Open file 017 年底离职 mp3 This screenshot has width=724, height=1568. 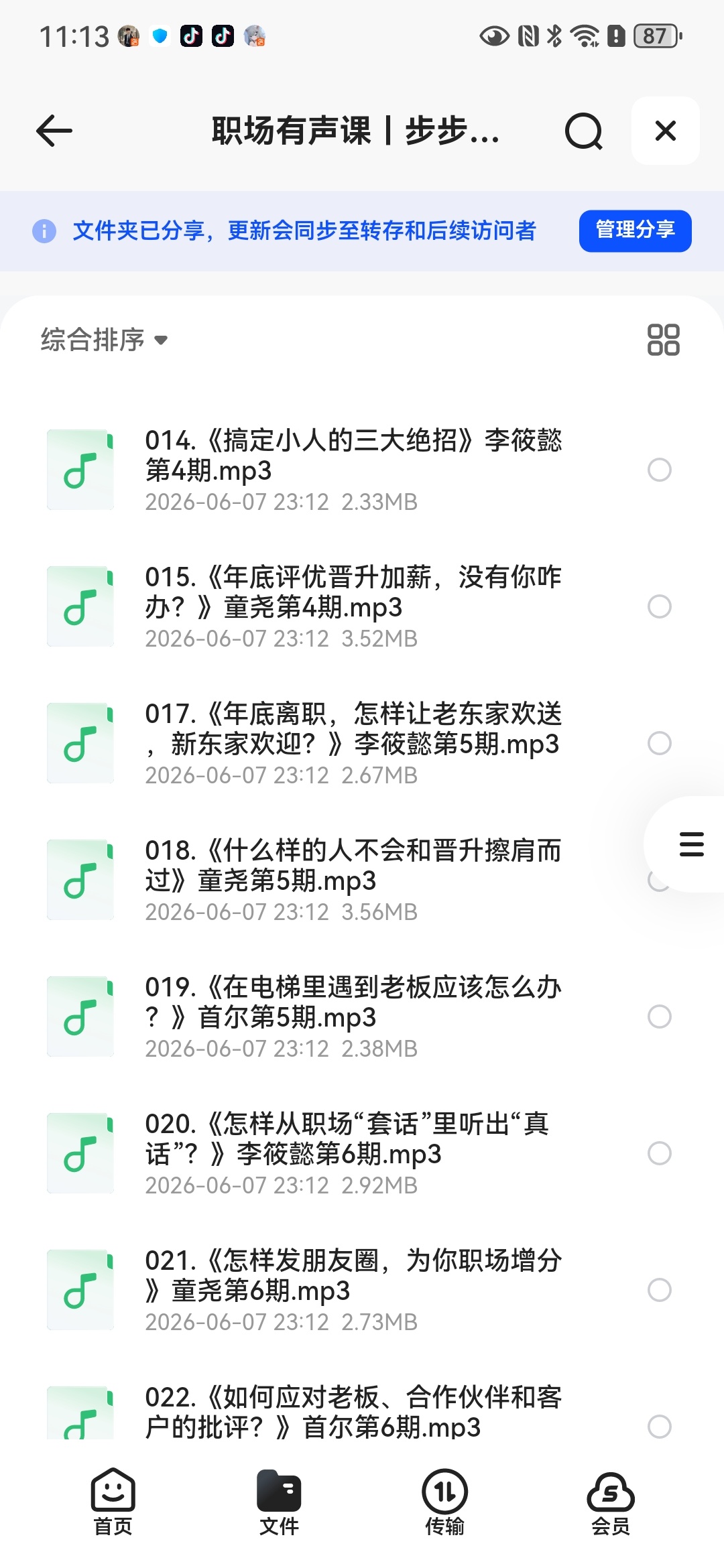(353, 743)
